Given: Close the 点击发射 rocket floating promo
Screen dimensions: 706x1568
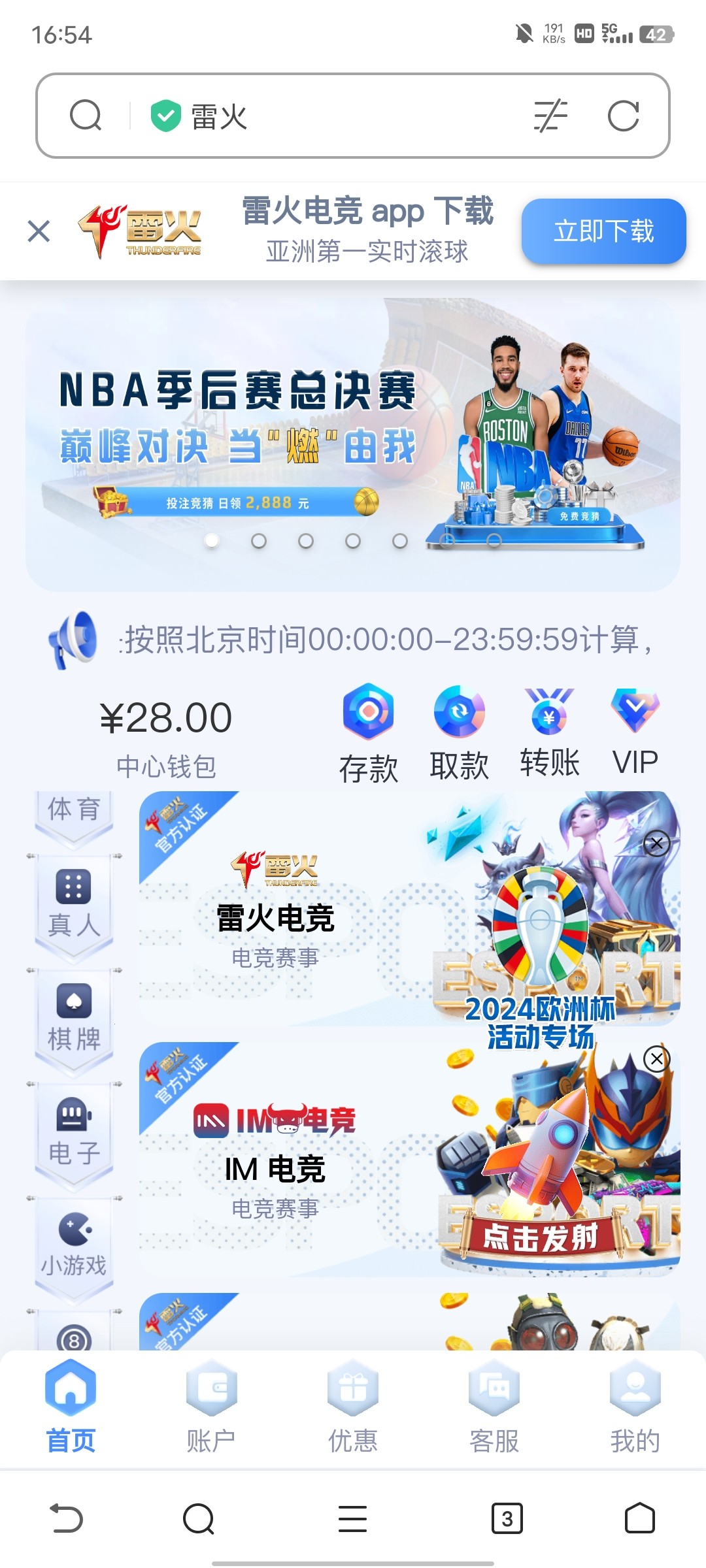Looking at the screenshot, I should [x=656, y=1058].
